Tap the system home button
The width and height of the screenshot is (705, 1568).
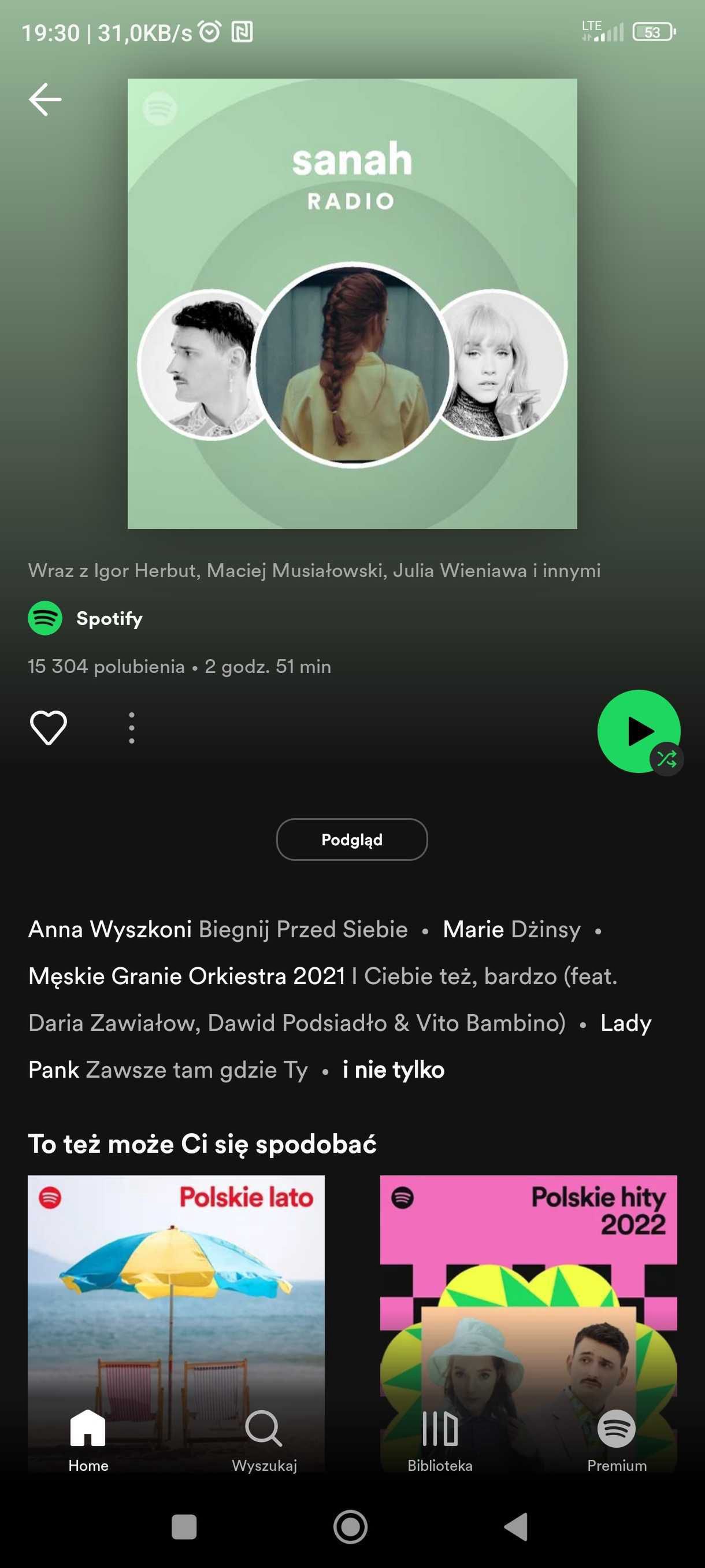(x=350, y=1526)
